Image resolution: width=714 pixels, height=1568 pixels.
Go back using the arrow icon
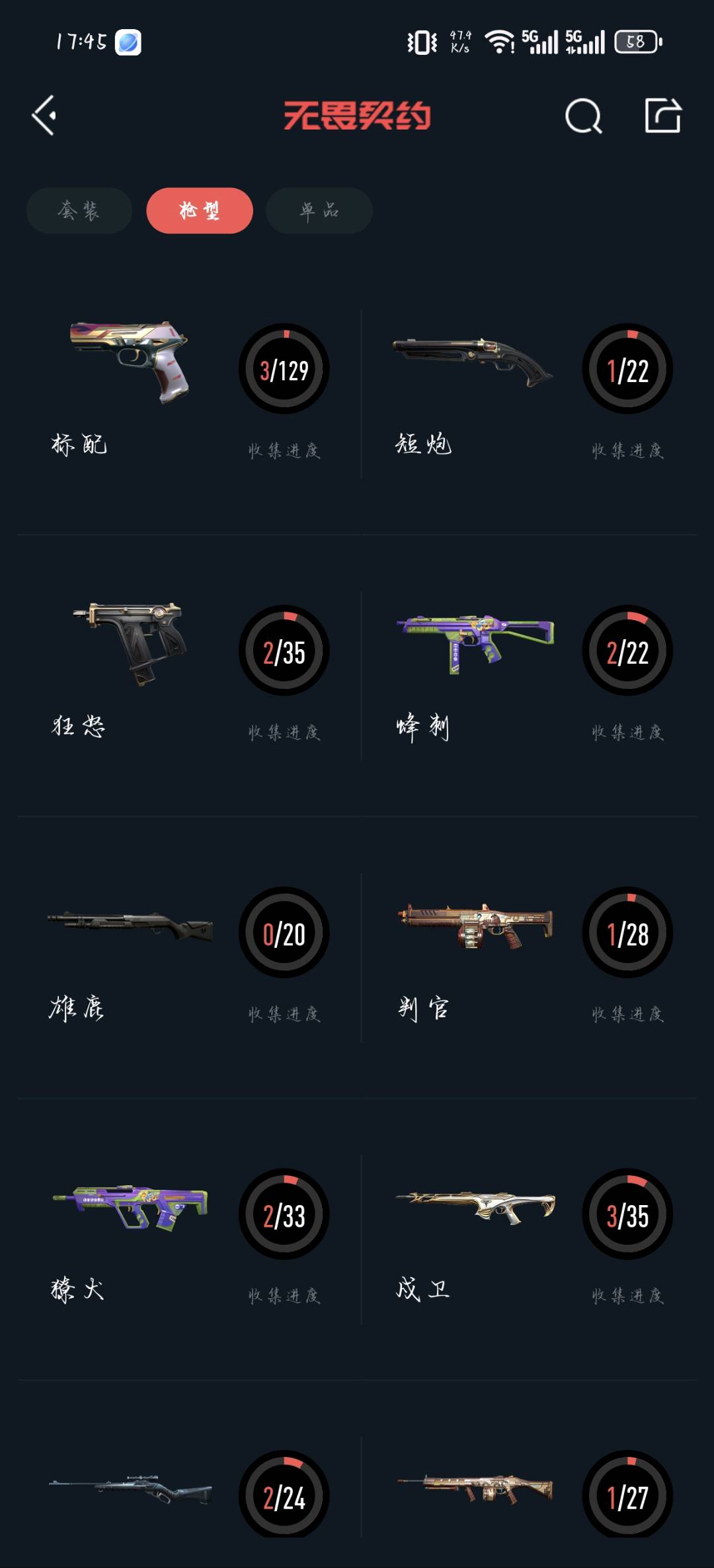[44, 116]
